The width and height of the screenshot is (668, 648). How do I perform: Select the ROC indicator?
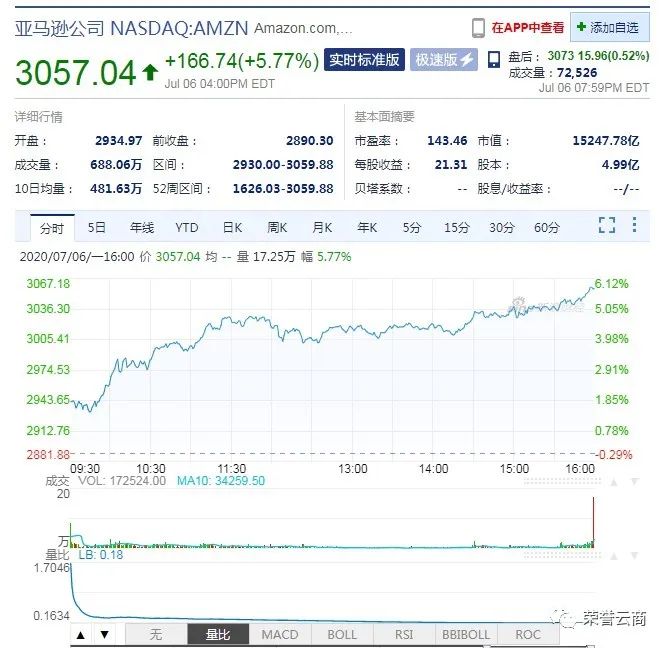528,634
